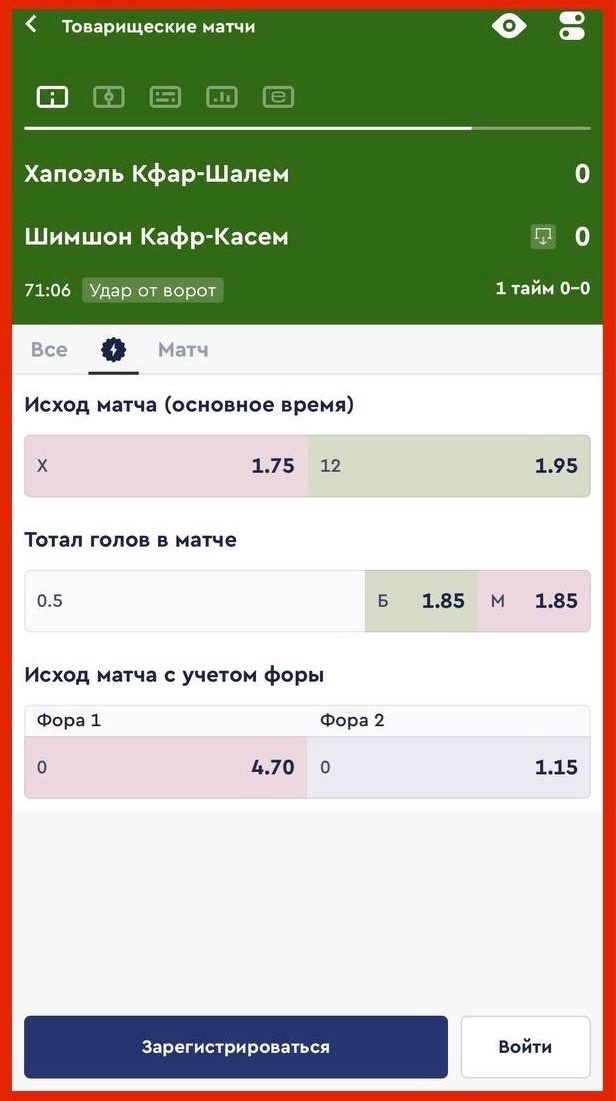Open the statistics chart tab icon
The image size is (616, 1101).
[221, 97]
